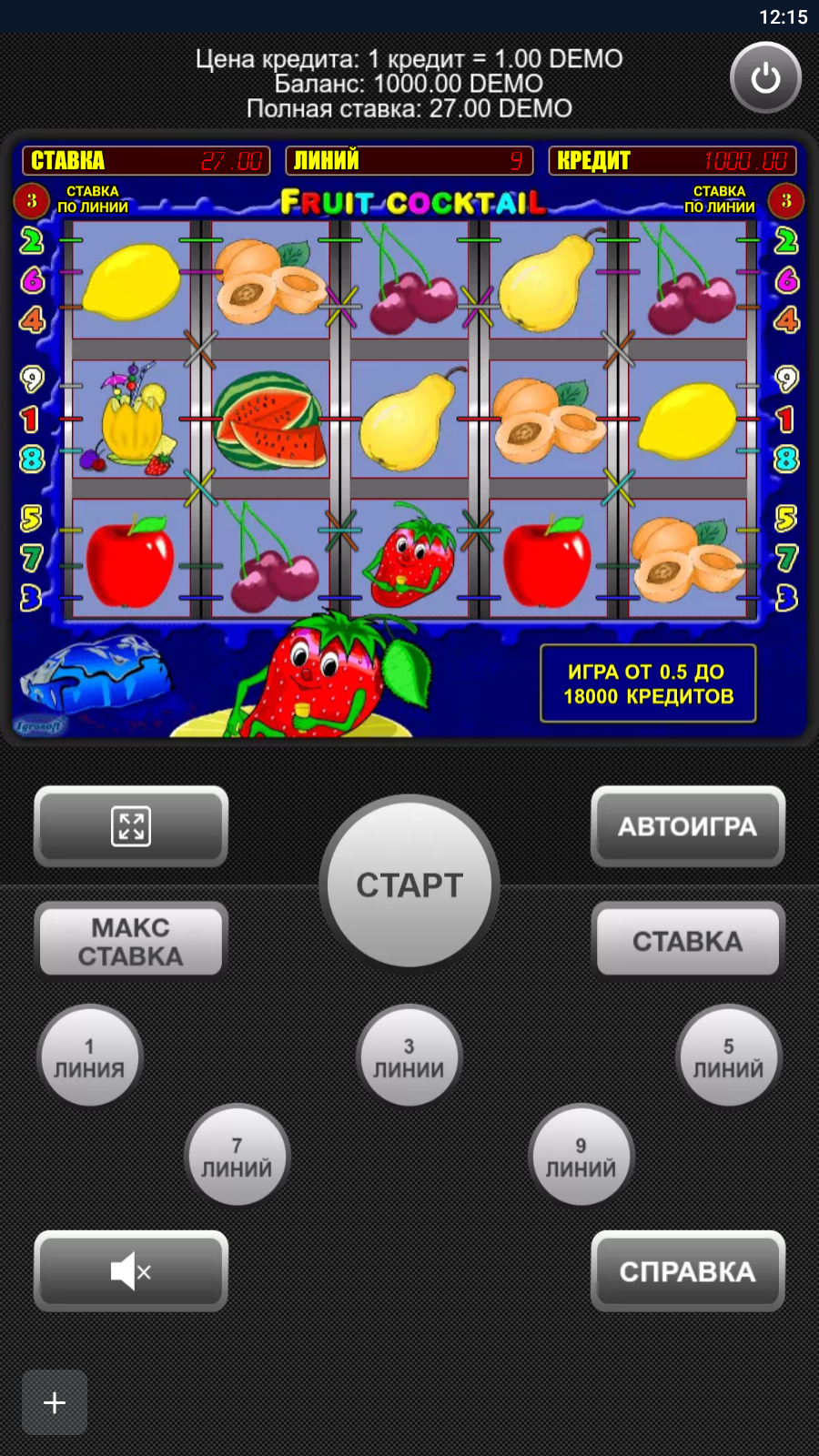Open СПРАВКА help

[x=687, y=1271]
